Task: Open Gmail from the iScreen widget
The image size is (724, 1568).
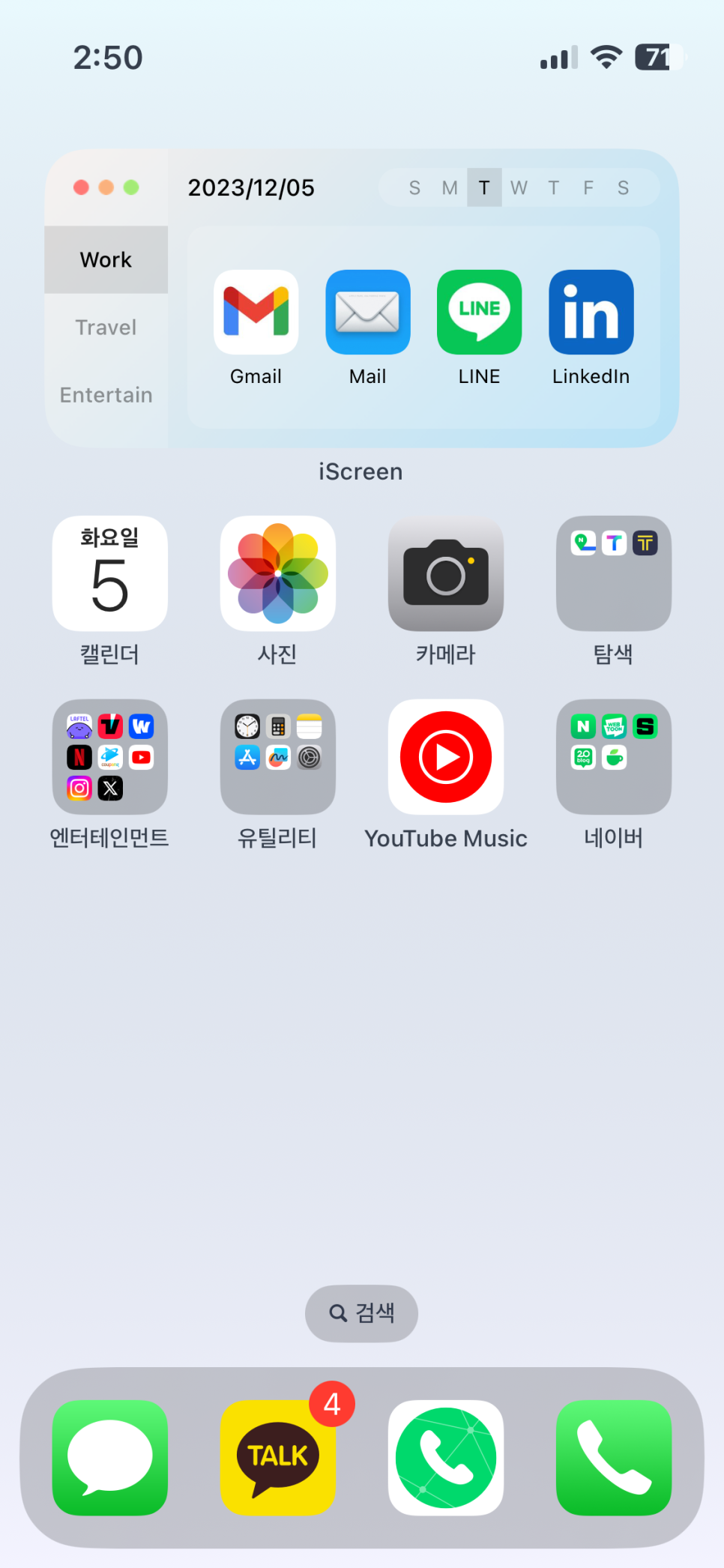Action: (x=256, y=312)
